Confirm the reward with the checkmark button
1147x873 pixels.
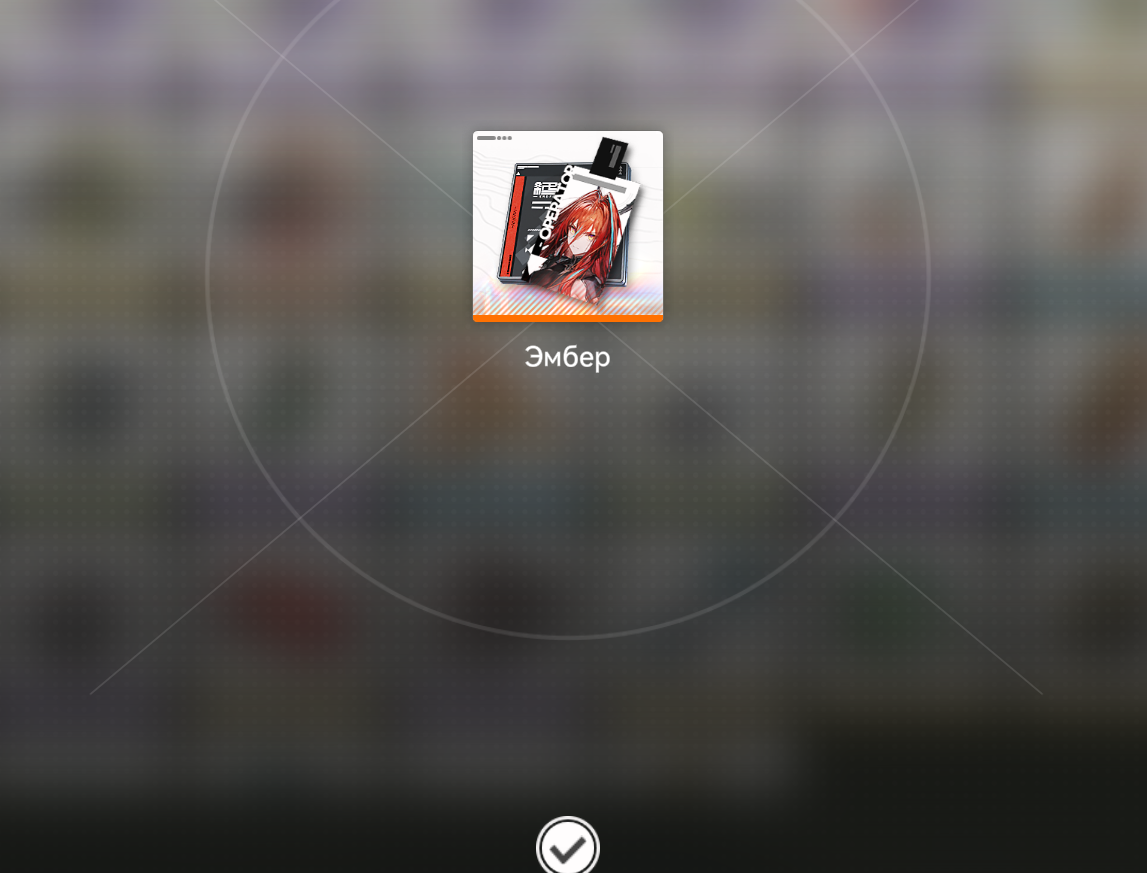click(x=567, y=848)
